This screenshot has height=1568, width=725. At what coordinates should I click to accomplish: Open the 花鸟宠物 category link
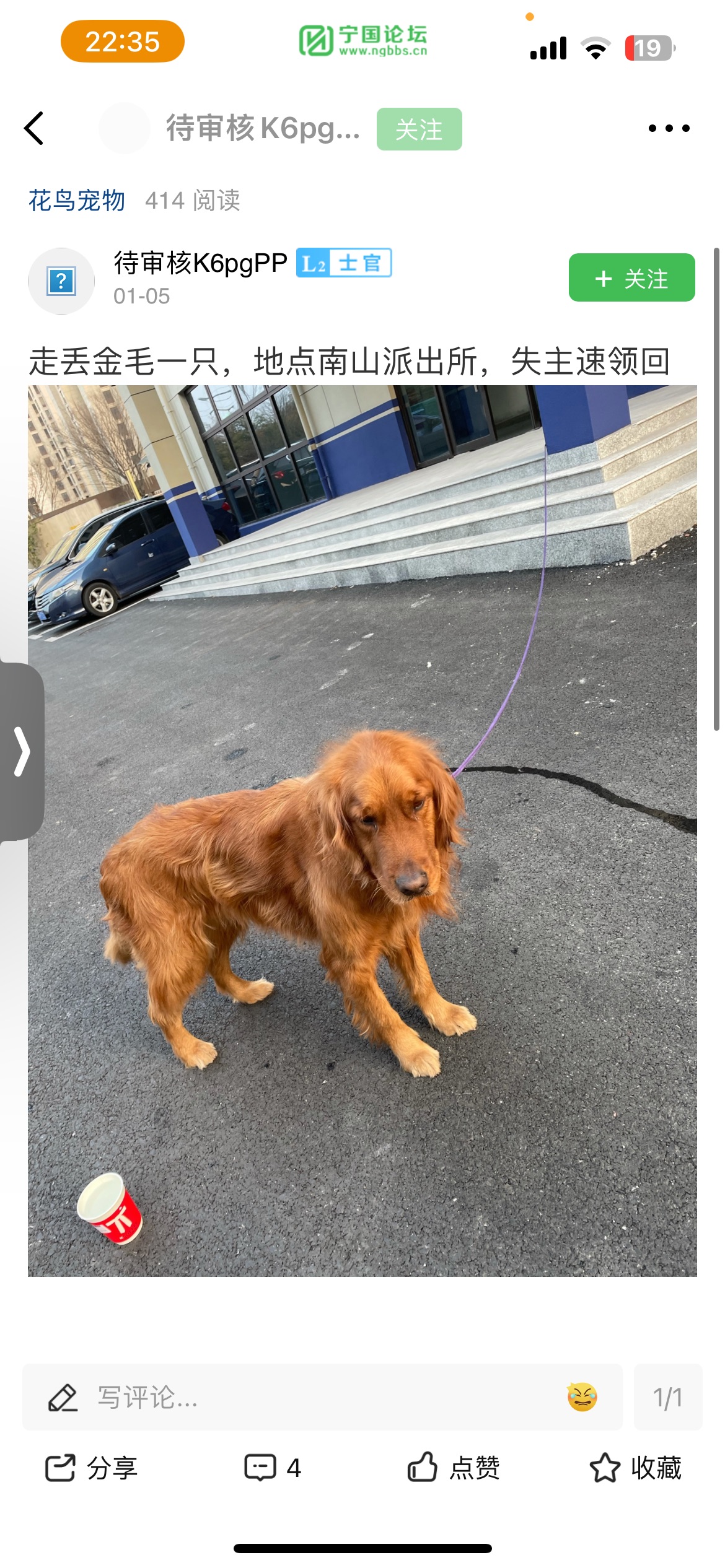coord(77,201)
